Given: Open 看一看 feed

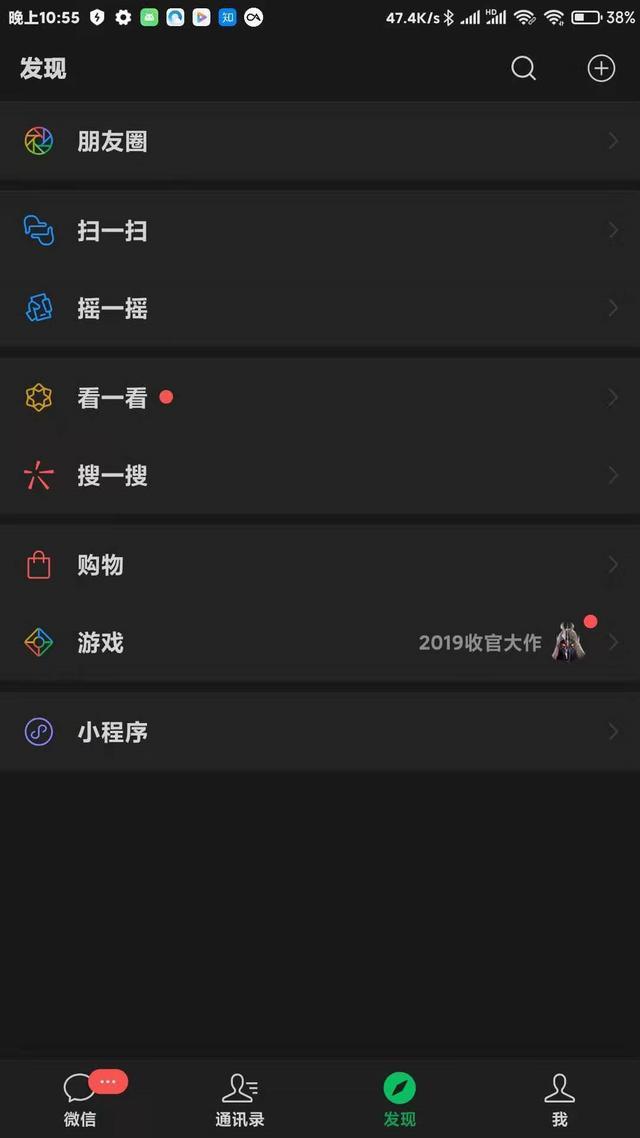Looking at the screenshot, I should coord(320,397).
